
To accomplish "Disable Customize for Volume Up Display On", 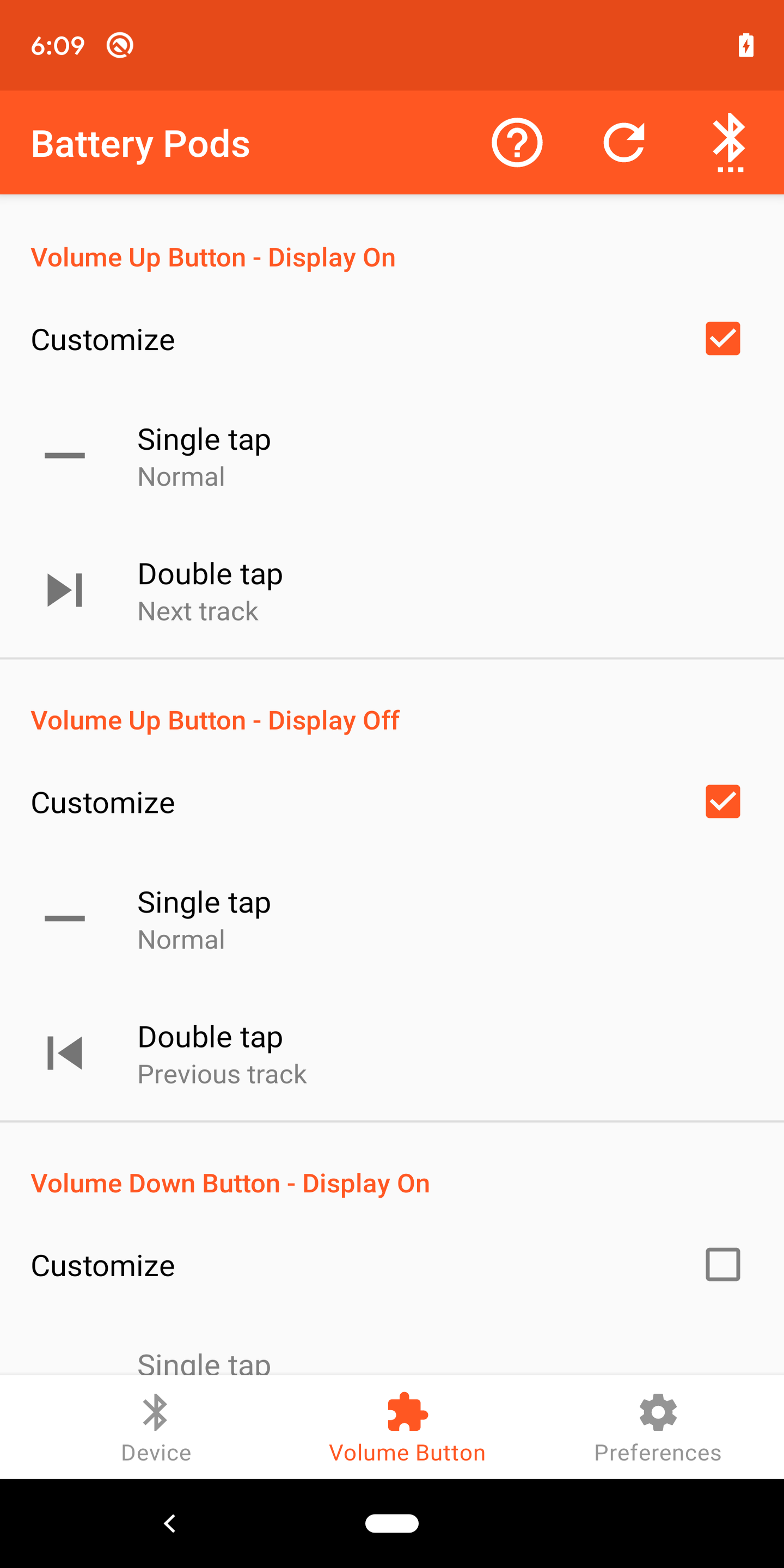I will pyautogui.click(x=722, y=339).
